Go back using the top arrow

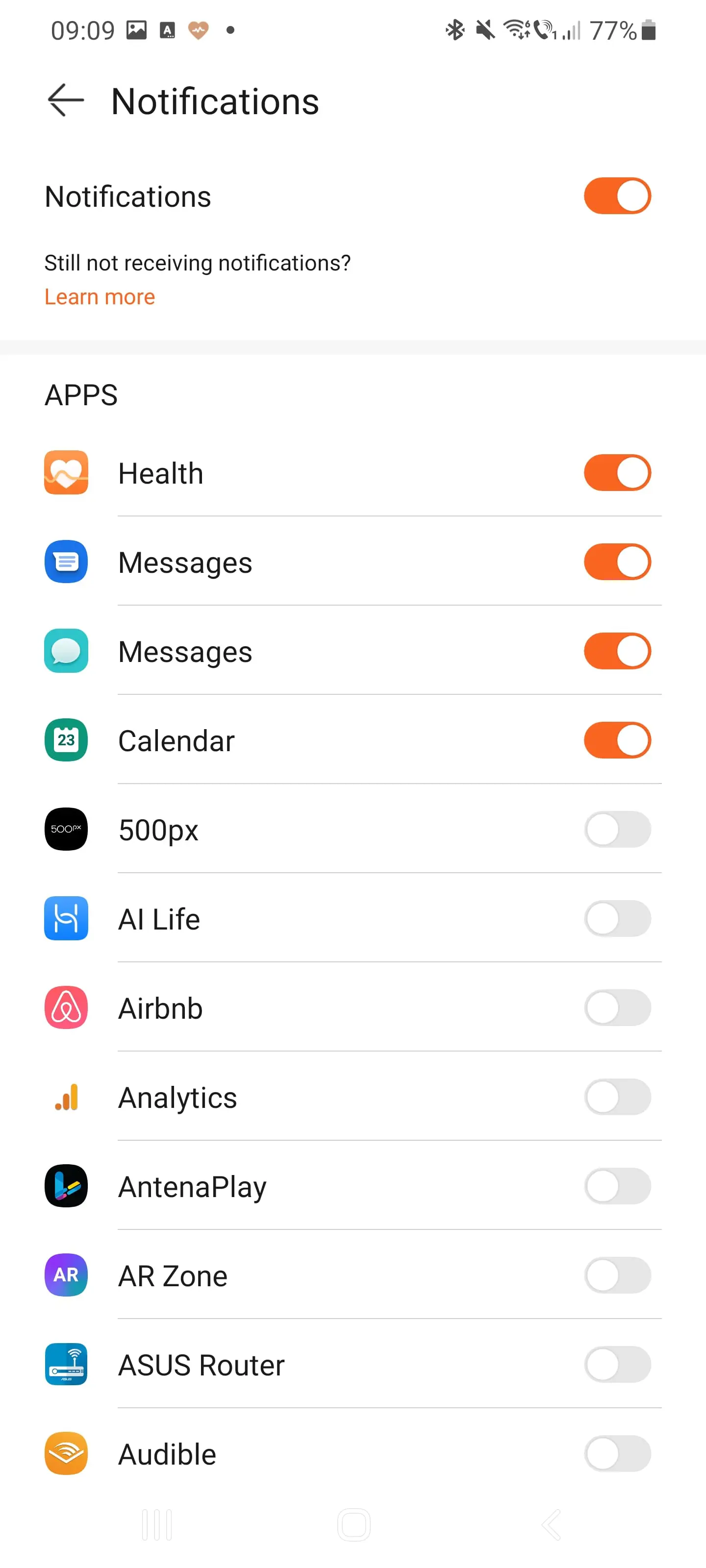[x=66, y=100]
